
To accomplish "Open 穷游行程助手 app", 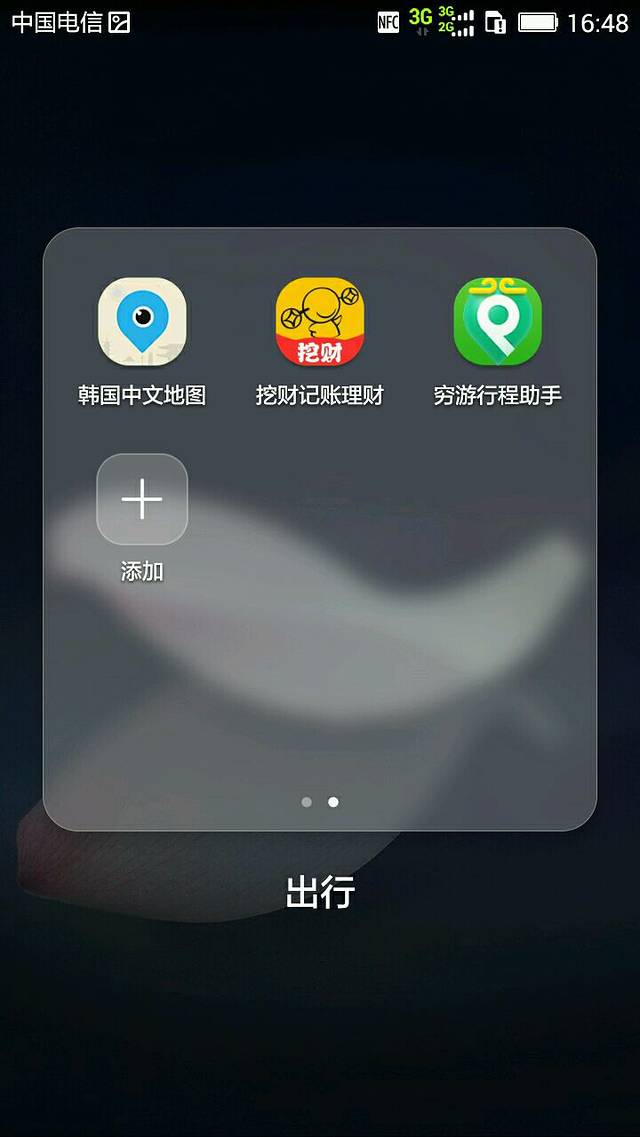I will 497,322.
